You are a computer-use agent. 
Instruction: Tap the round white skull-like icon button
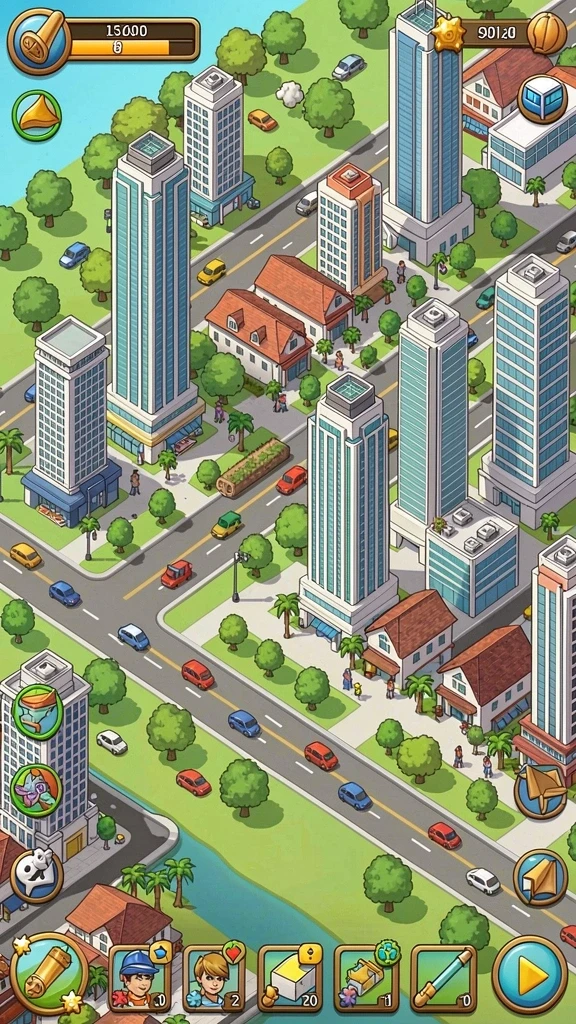(37, 876)
